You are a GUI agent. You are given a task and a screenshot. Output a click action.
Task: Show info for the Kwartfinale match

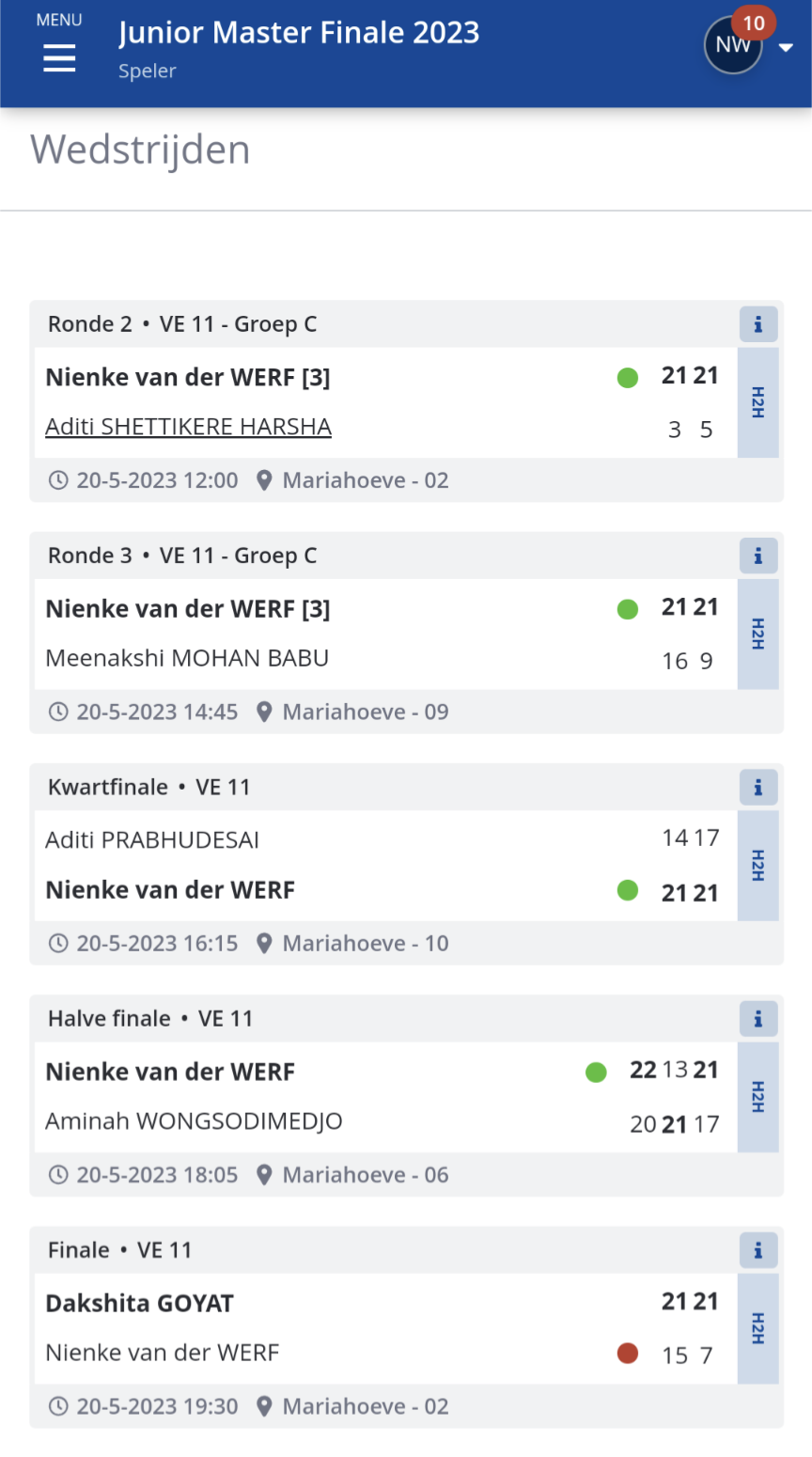pyautogui.click(x=757, y=787)
